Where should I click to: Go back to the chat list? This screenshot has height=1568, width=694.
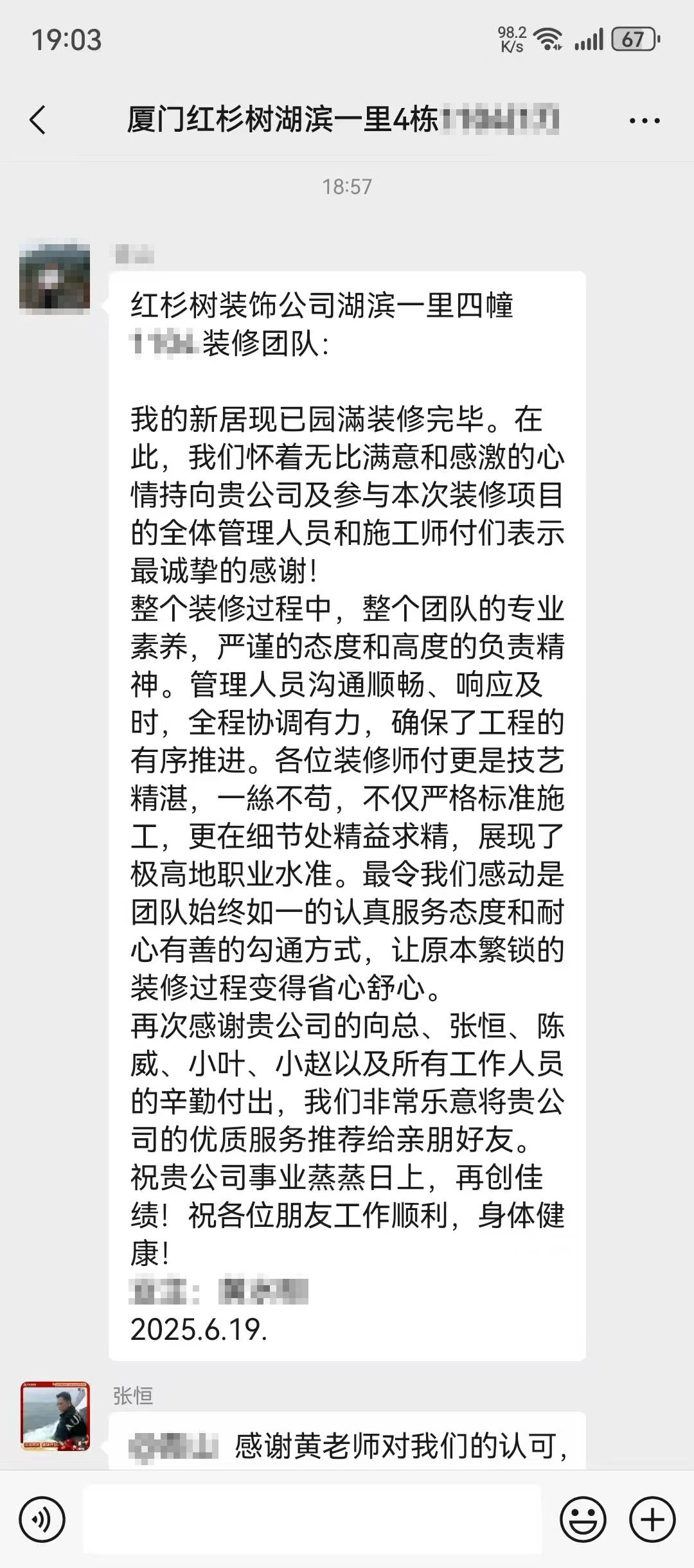tap(39, 120)
